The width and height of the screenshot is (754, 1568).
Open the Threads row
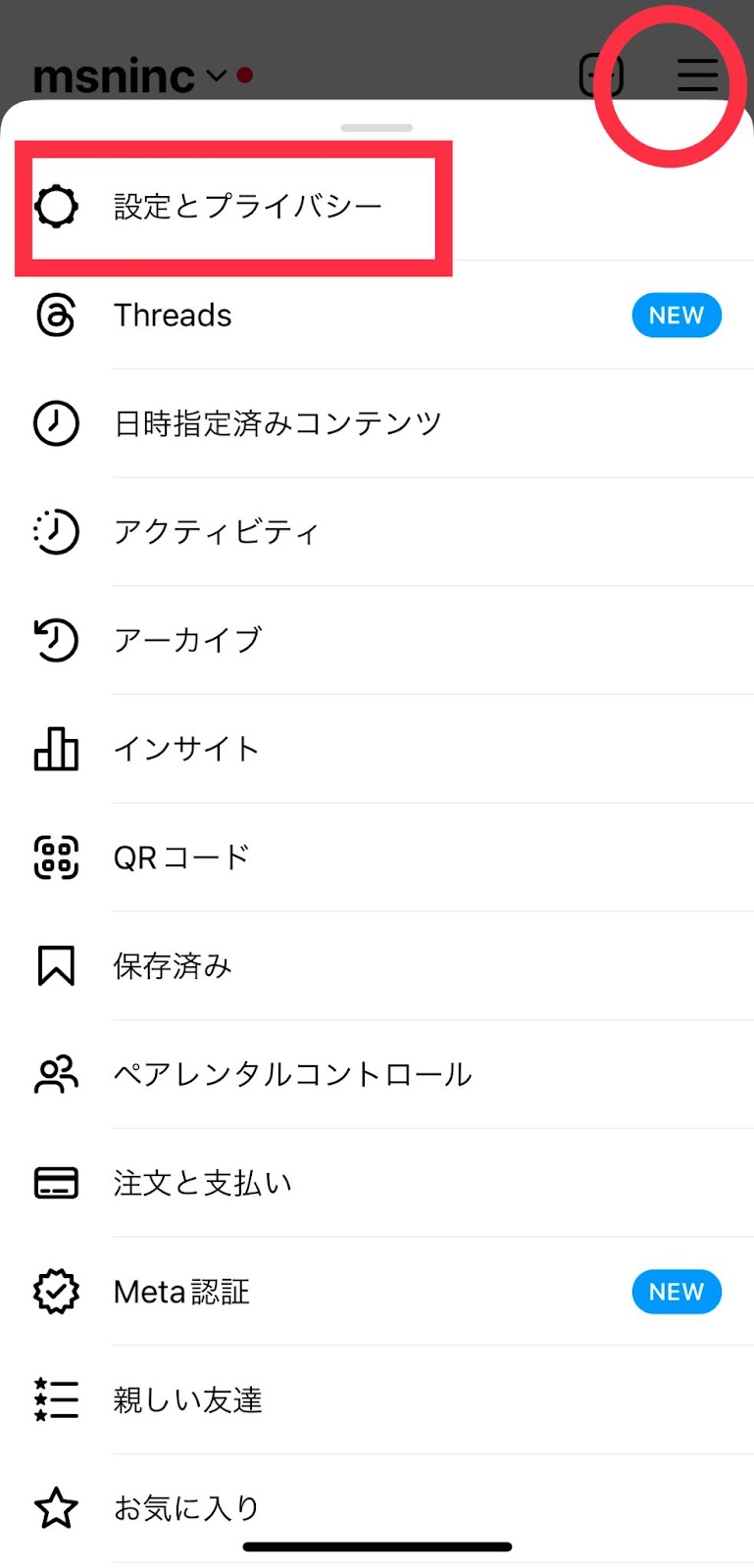point(377,316)
